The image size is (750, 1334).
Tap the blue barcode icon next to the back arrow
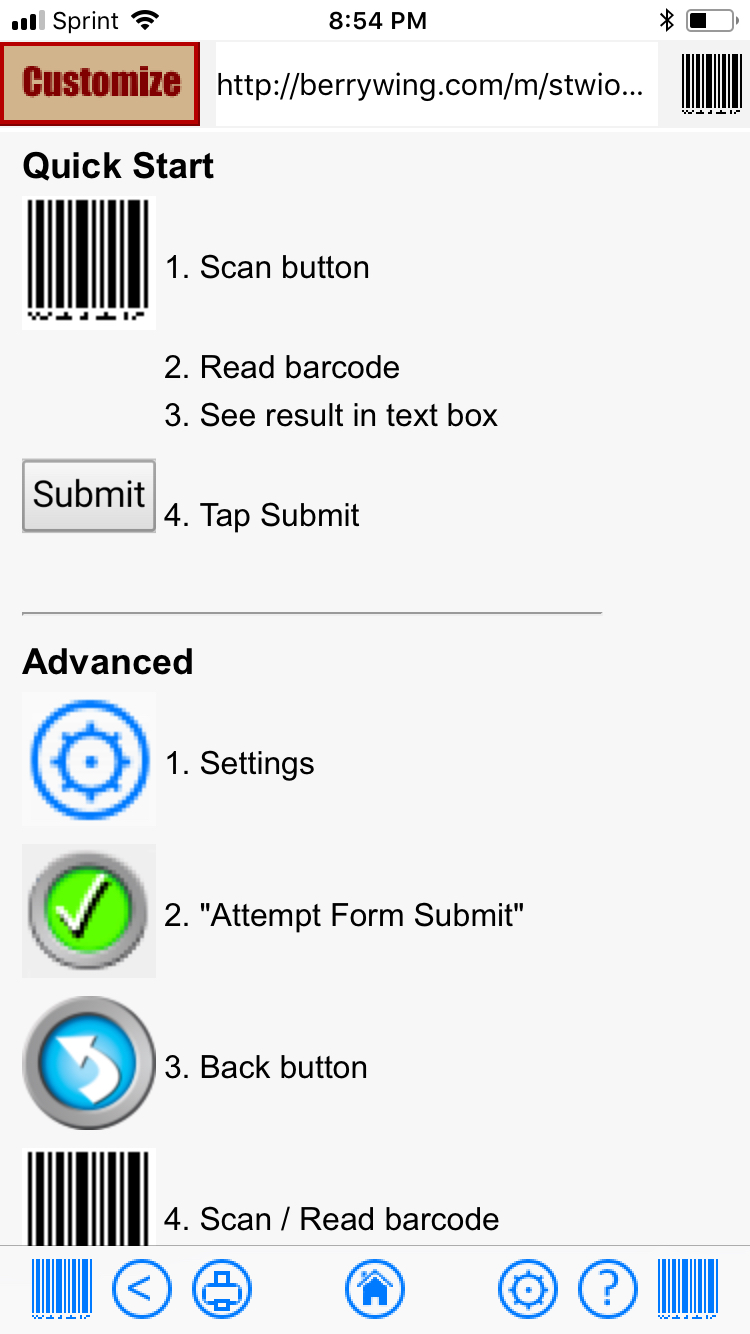62,1289
